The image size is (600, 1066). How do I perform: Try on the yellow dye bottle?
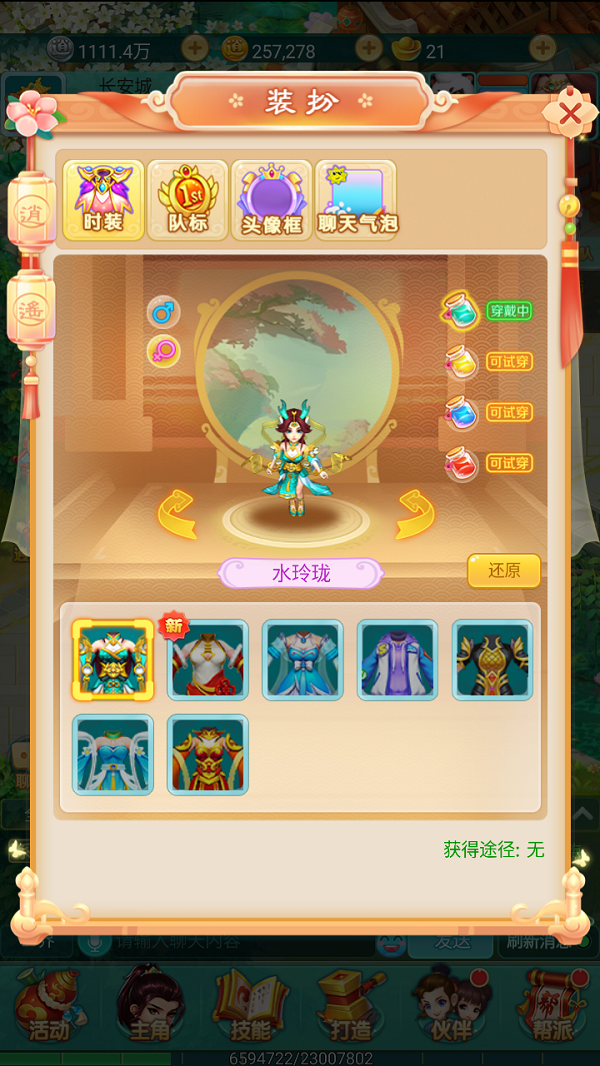(461, 362)
